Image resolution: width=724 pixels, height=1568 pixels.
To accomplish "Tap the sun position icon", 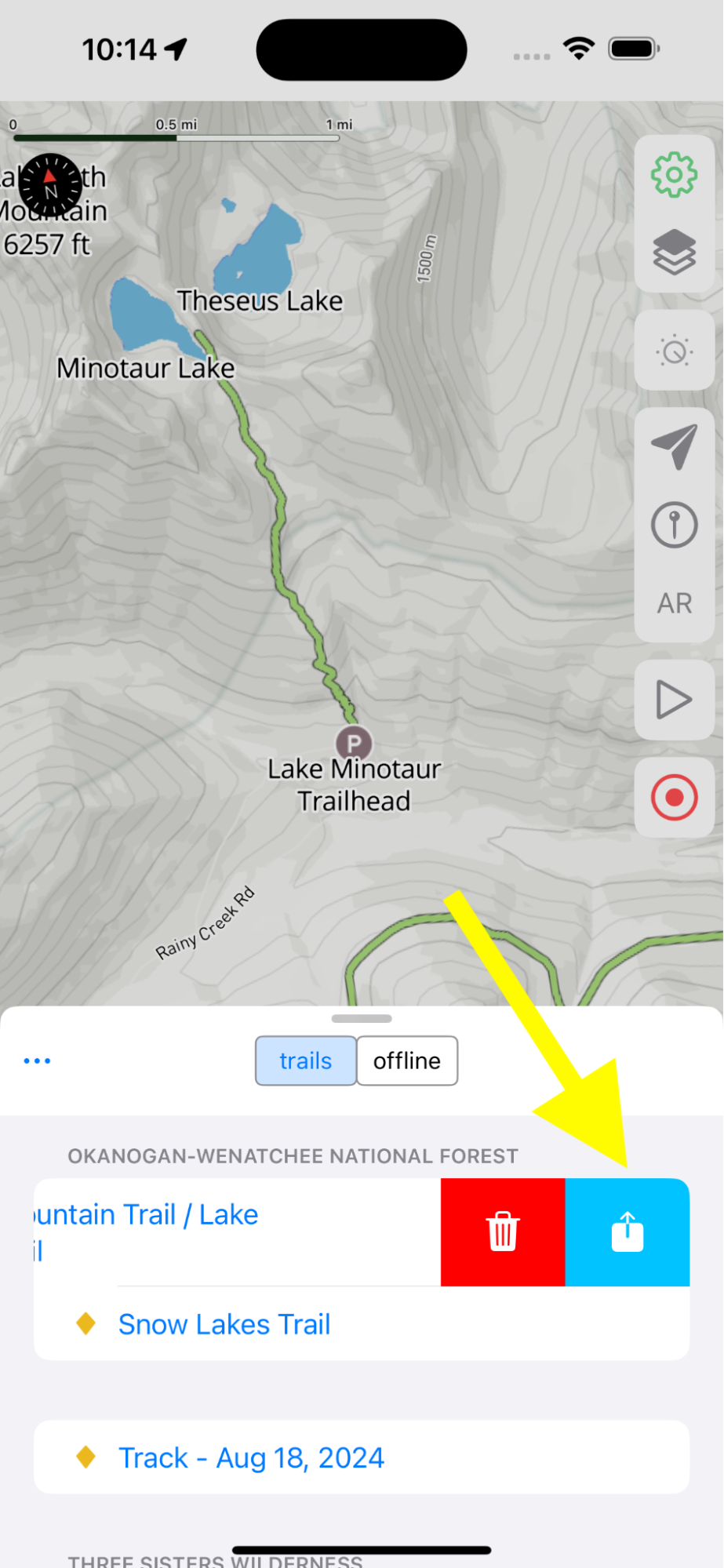I will pos(674,351).
